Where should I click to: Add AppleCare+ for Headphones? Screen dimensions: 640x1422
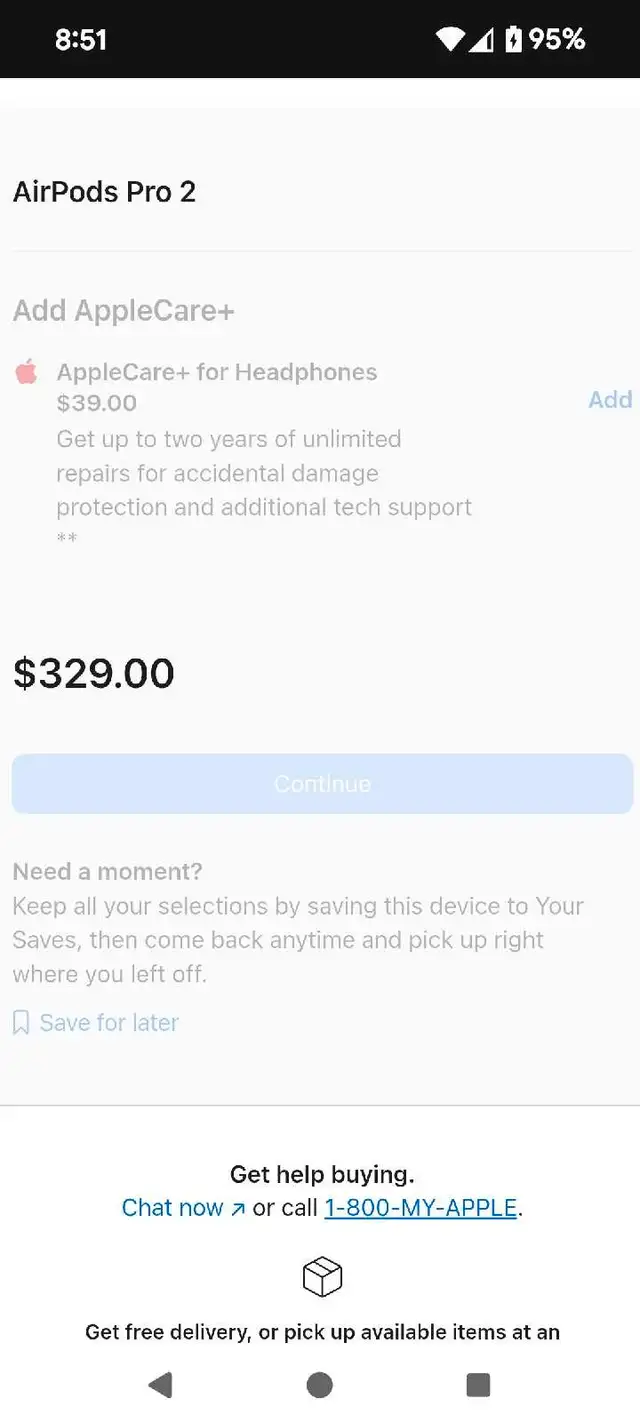point(610,400)
